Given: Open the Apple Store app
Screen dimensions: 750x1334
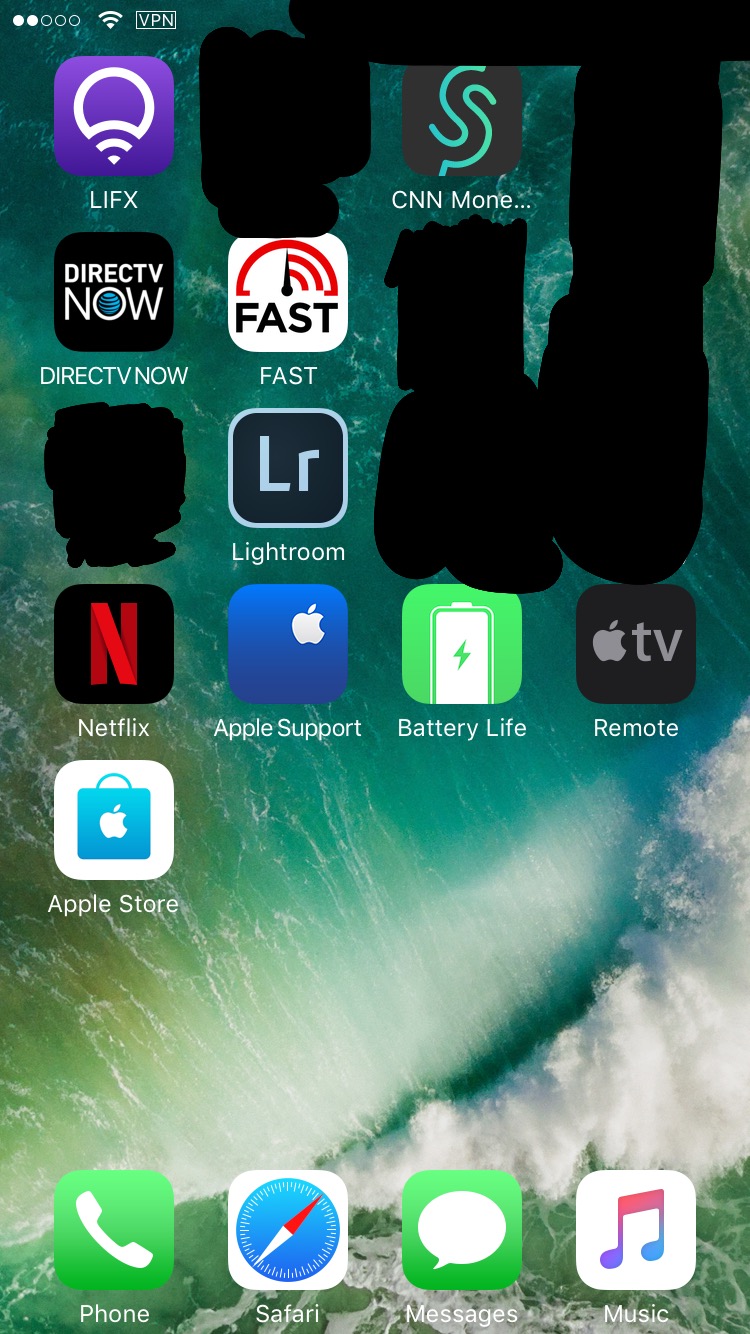Looking at the screenshot, I should (113, 820).
